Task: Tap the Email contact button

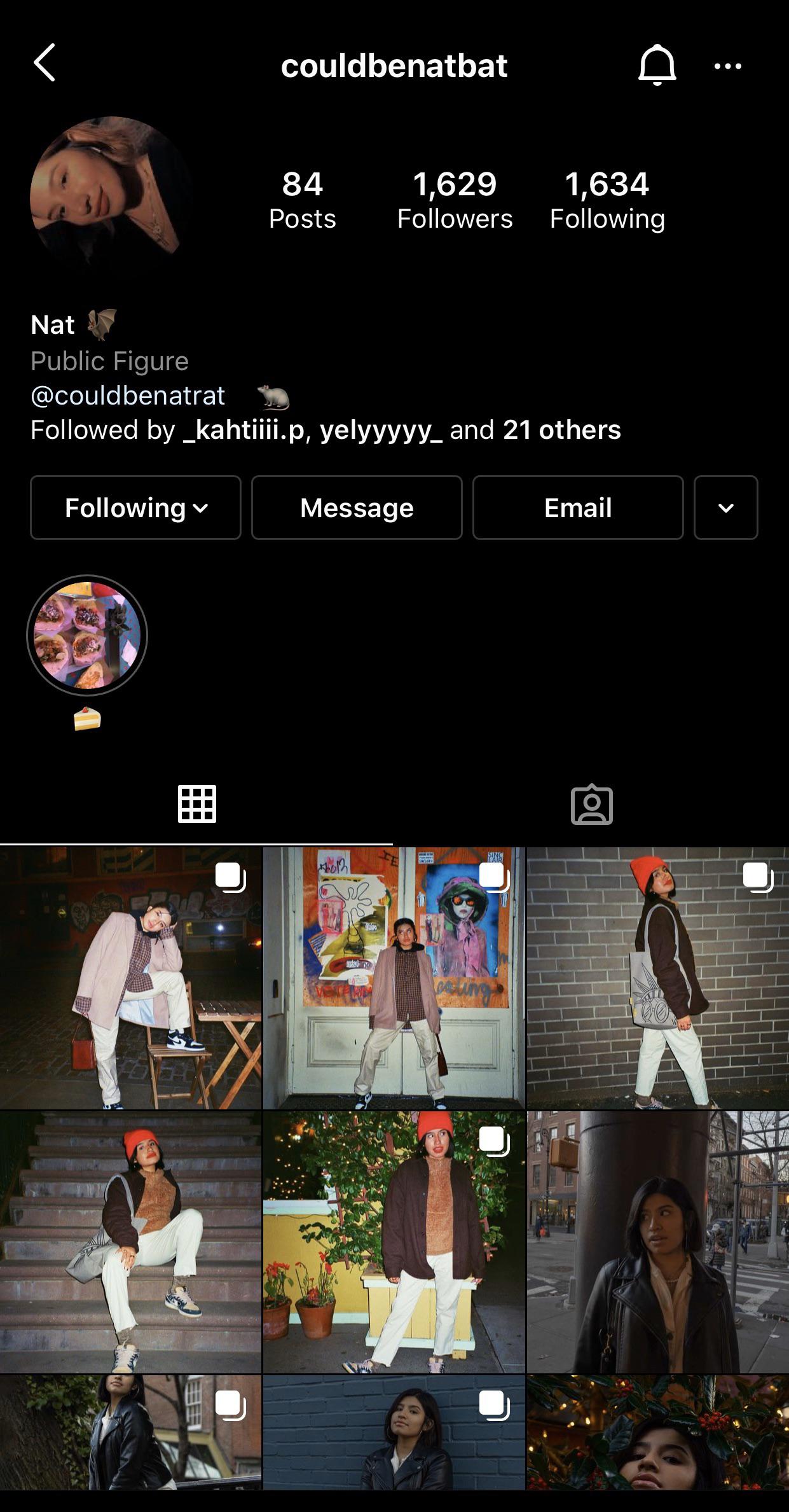Action: [x=578, y=508]
